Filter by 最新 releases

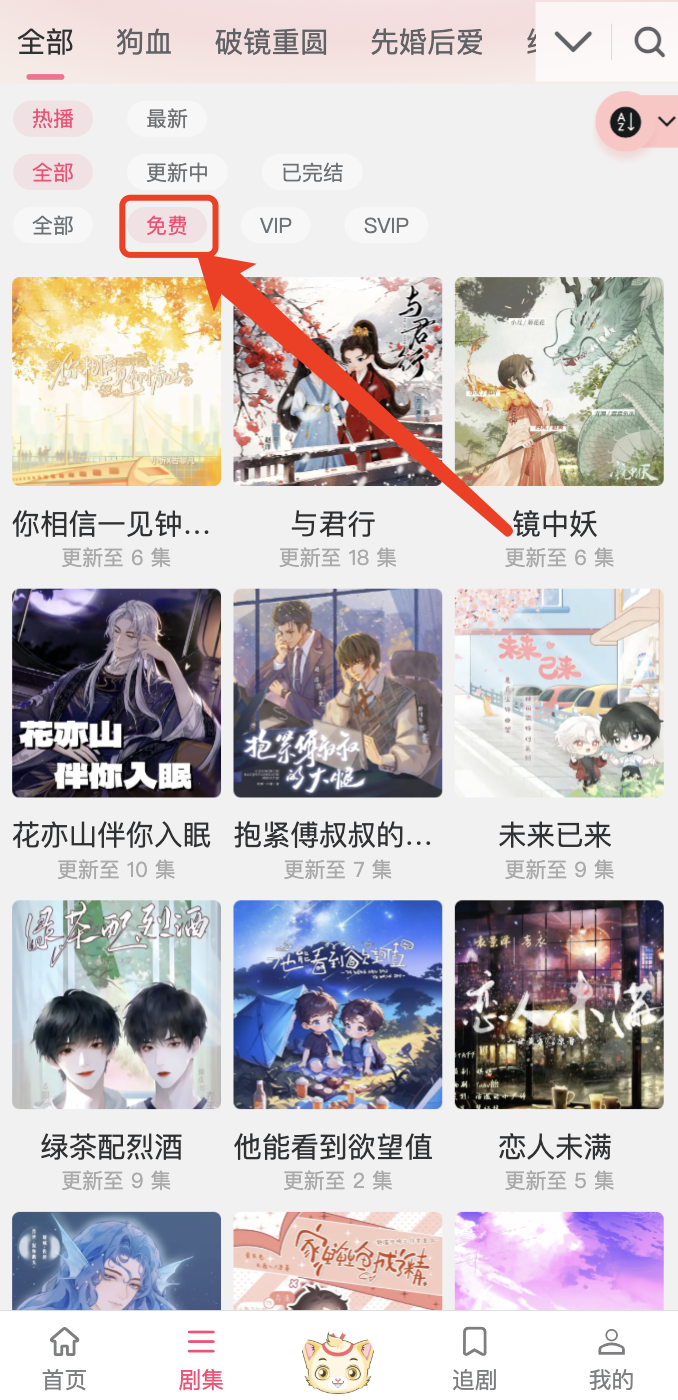point(167,119)
